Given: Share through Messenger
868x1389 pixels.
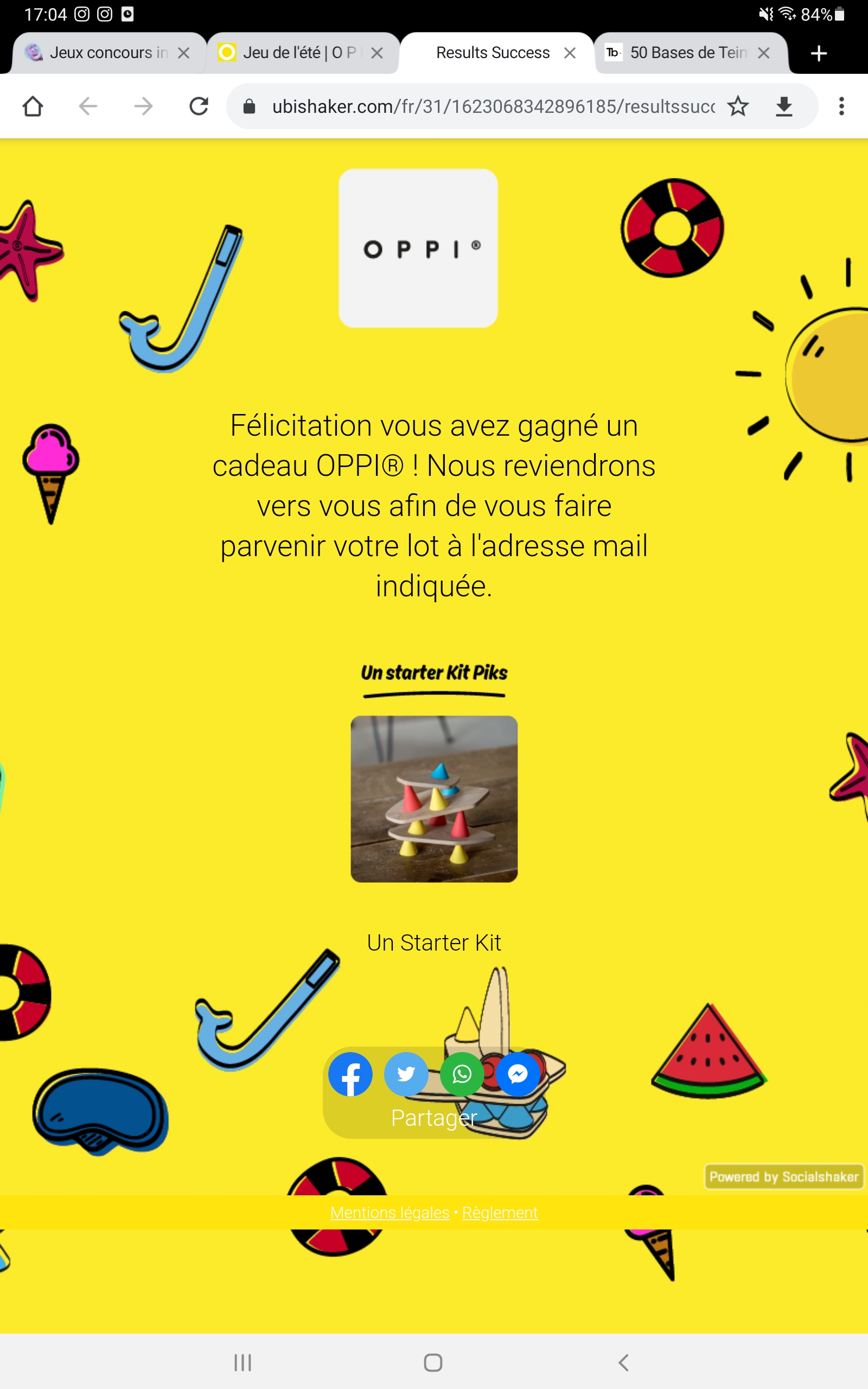Looking at the screenshot, I should (517, 1074).
